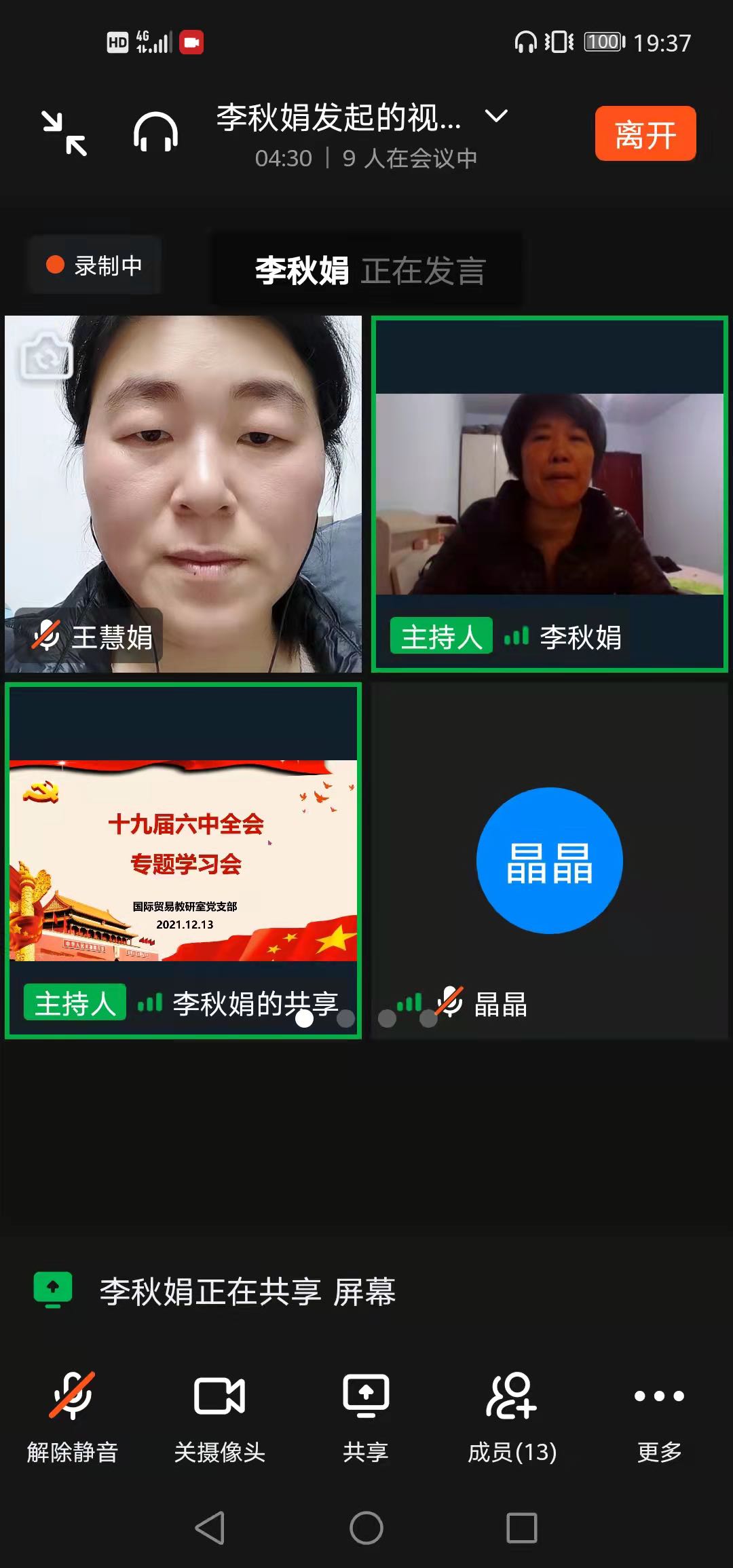733x1568 pixels.
Task: Open 王慧娟's video tile
Action: pos(183,493)
